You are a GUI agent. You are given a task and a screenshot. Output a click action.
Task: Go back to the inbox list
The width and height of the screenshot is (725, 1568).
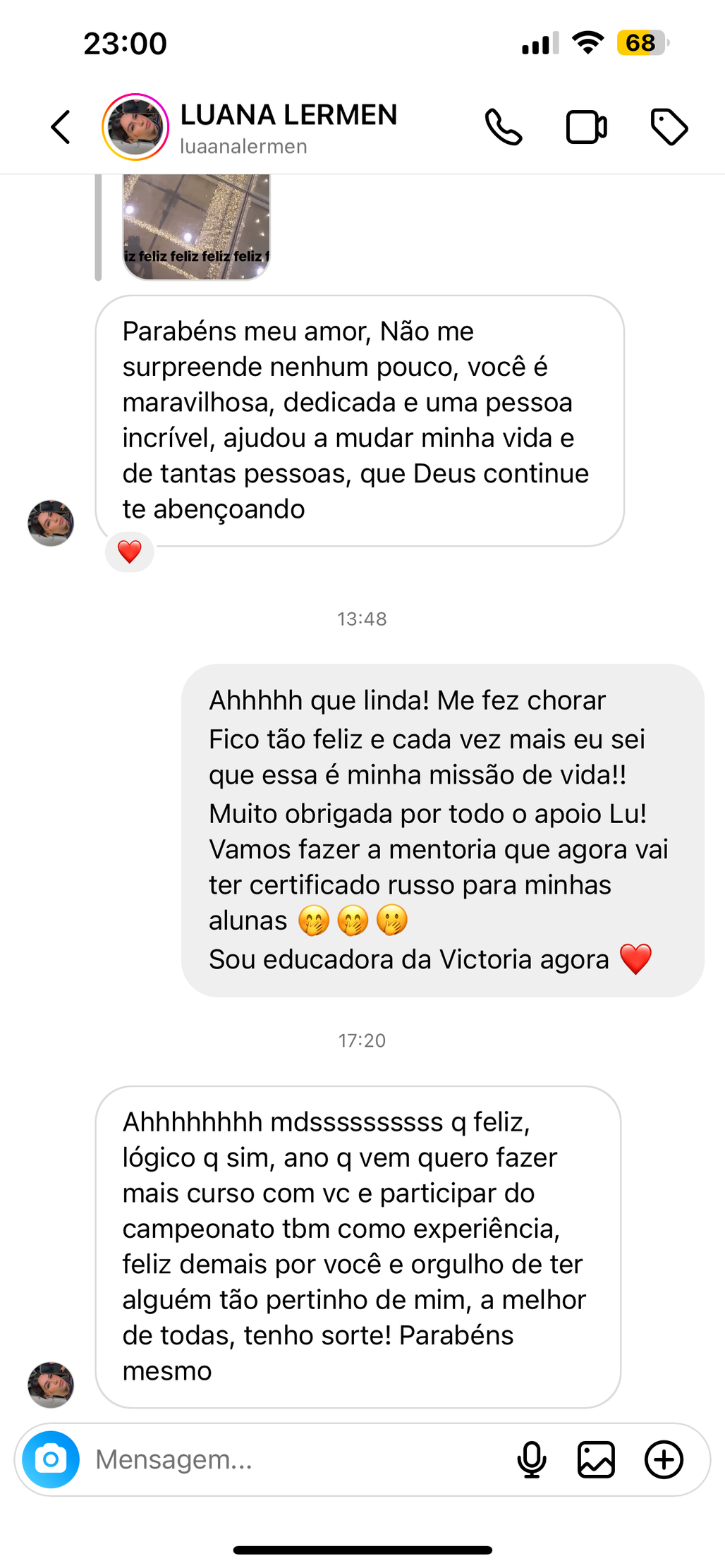point(61,128)
